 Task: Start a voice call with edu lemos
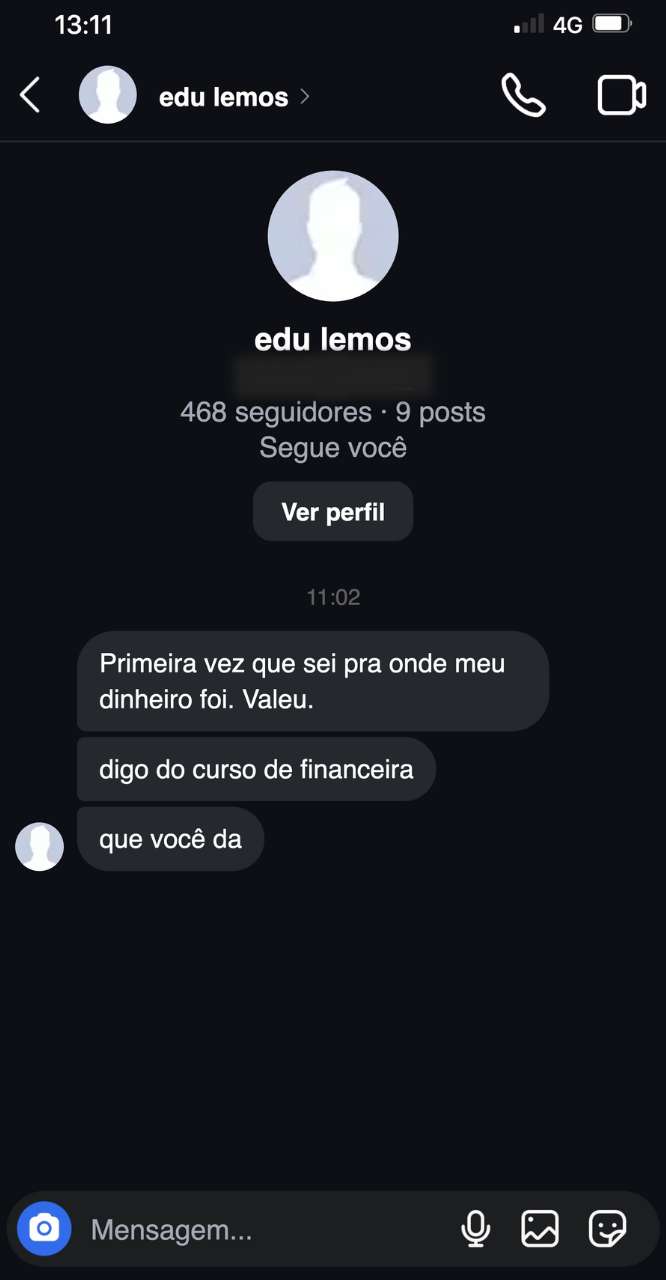pyautogui.click(x=523, y=96)
